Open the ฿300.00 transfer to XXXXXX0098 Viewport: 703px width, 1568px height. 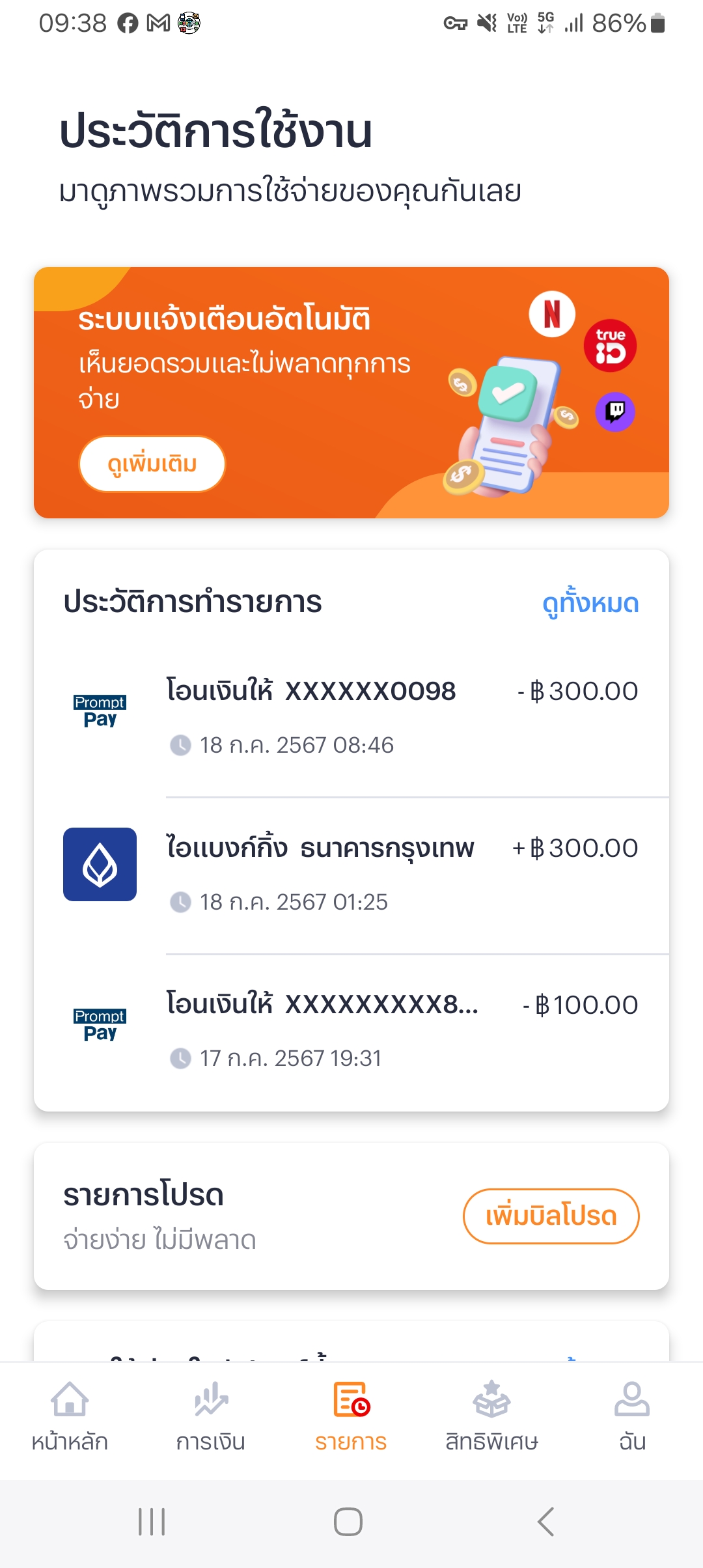pos(351,716)
